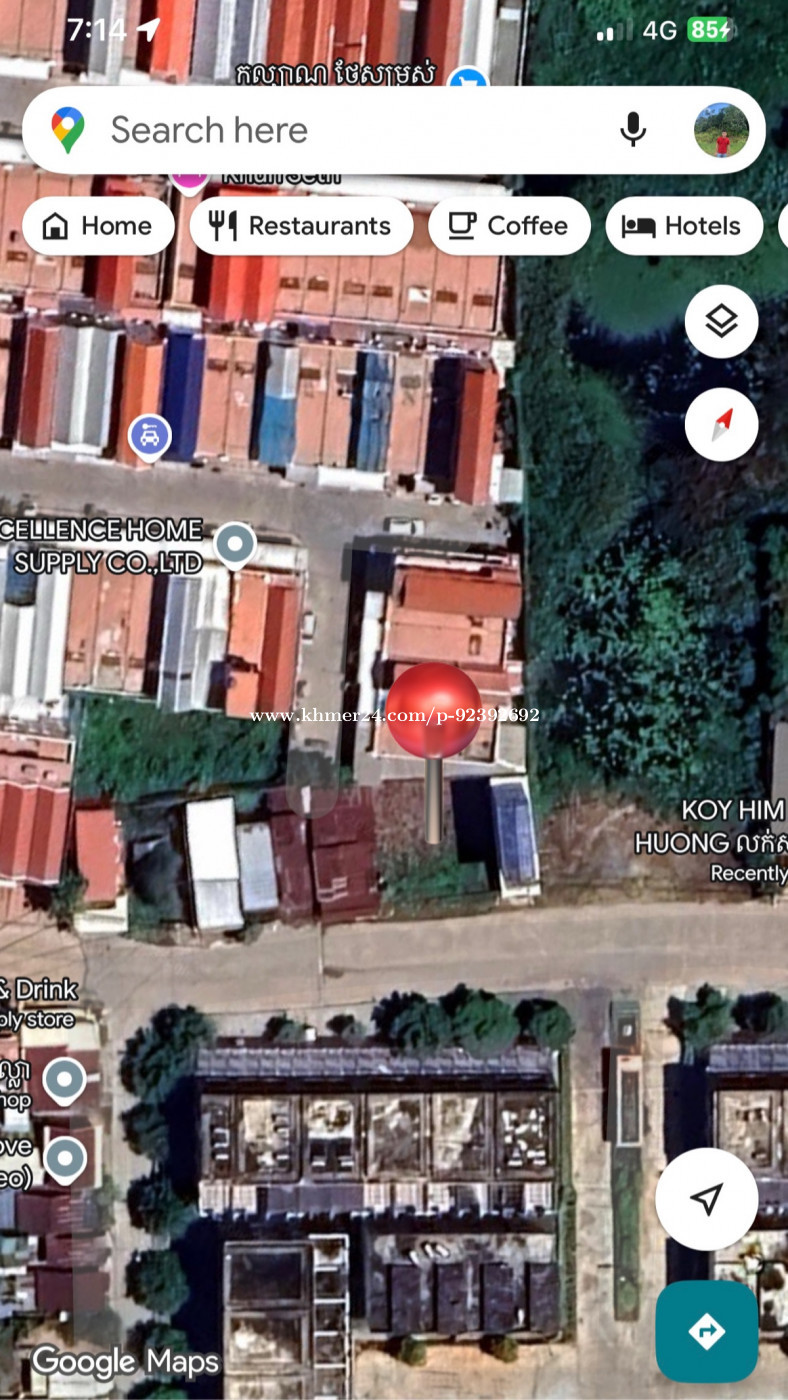Select the dropped red pin

[433, 710]
